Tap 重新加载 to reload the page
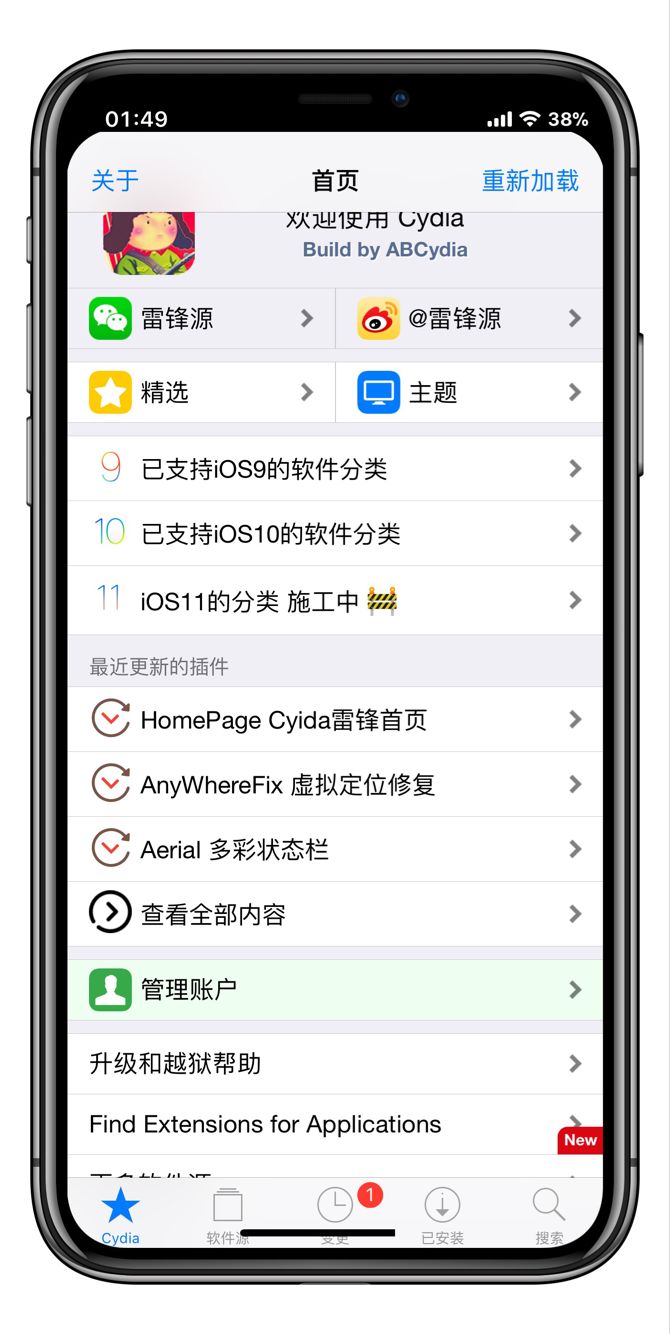This screenshot has width=670, height=1334. (x=530, y=181)
